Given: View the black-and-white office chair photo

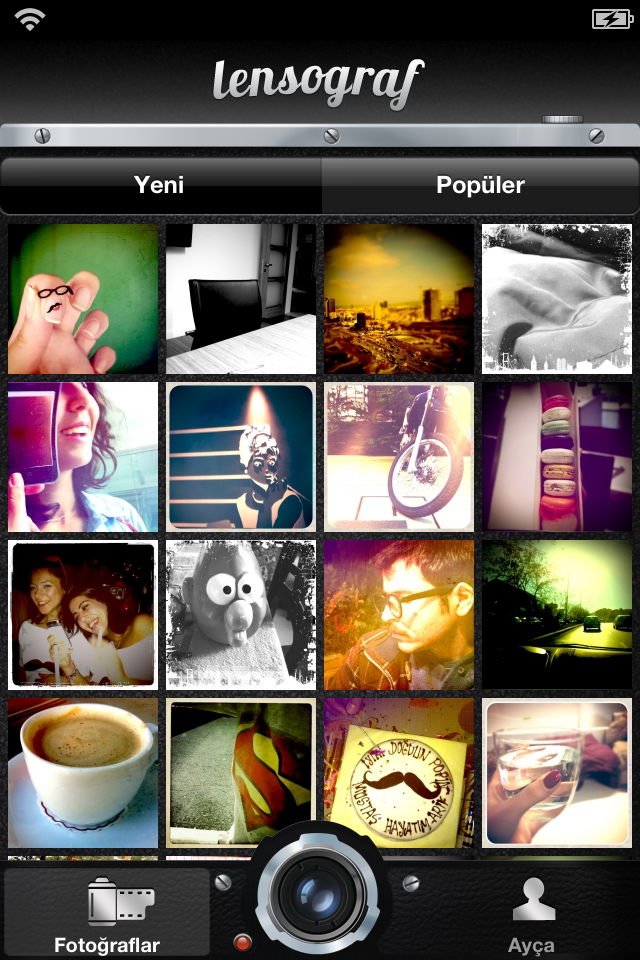Looking at the screenshot, I should 241,298.
